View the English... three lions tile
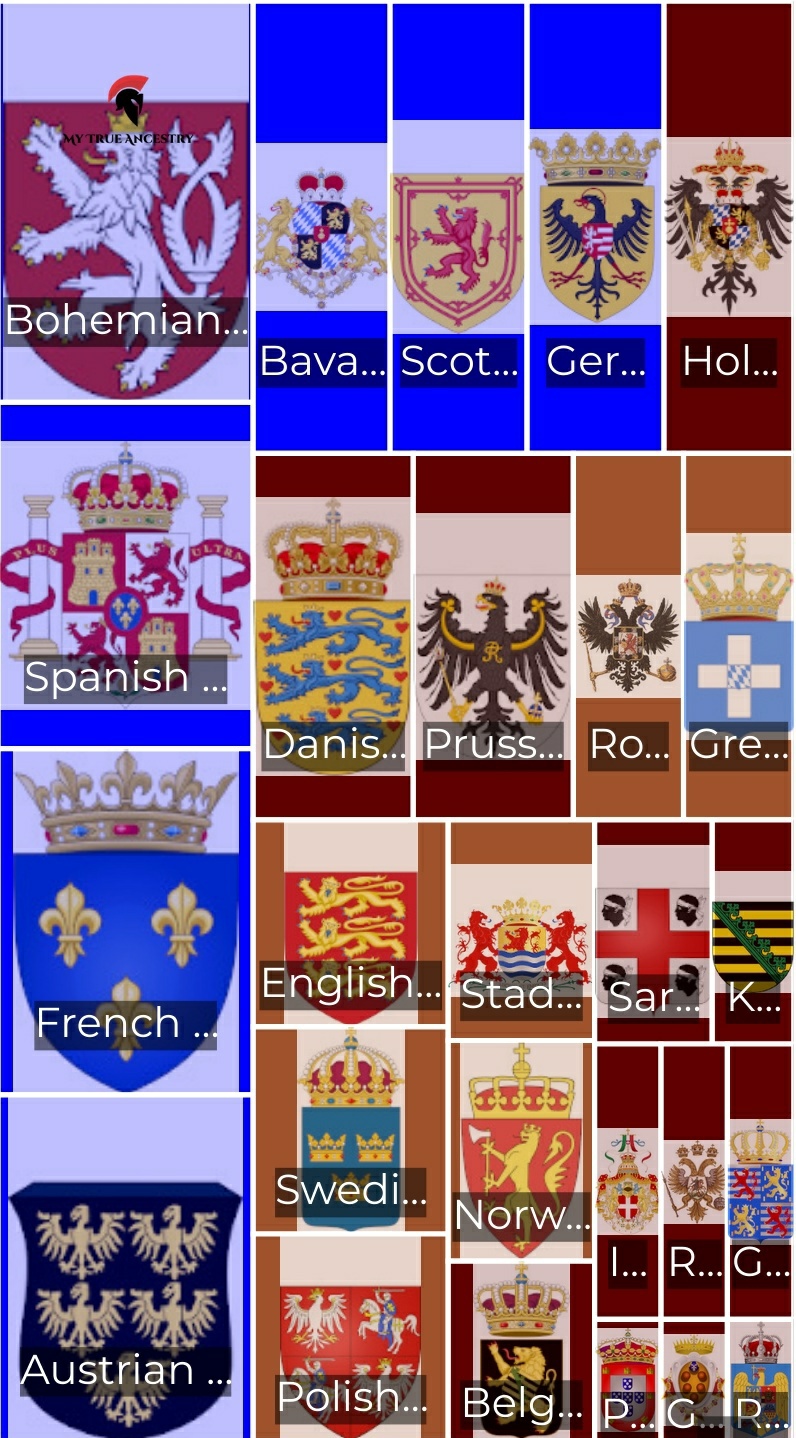The height and width of the screenshot is (1438, 796). pyautogui.click(x=350, y=922)
